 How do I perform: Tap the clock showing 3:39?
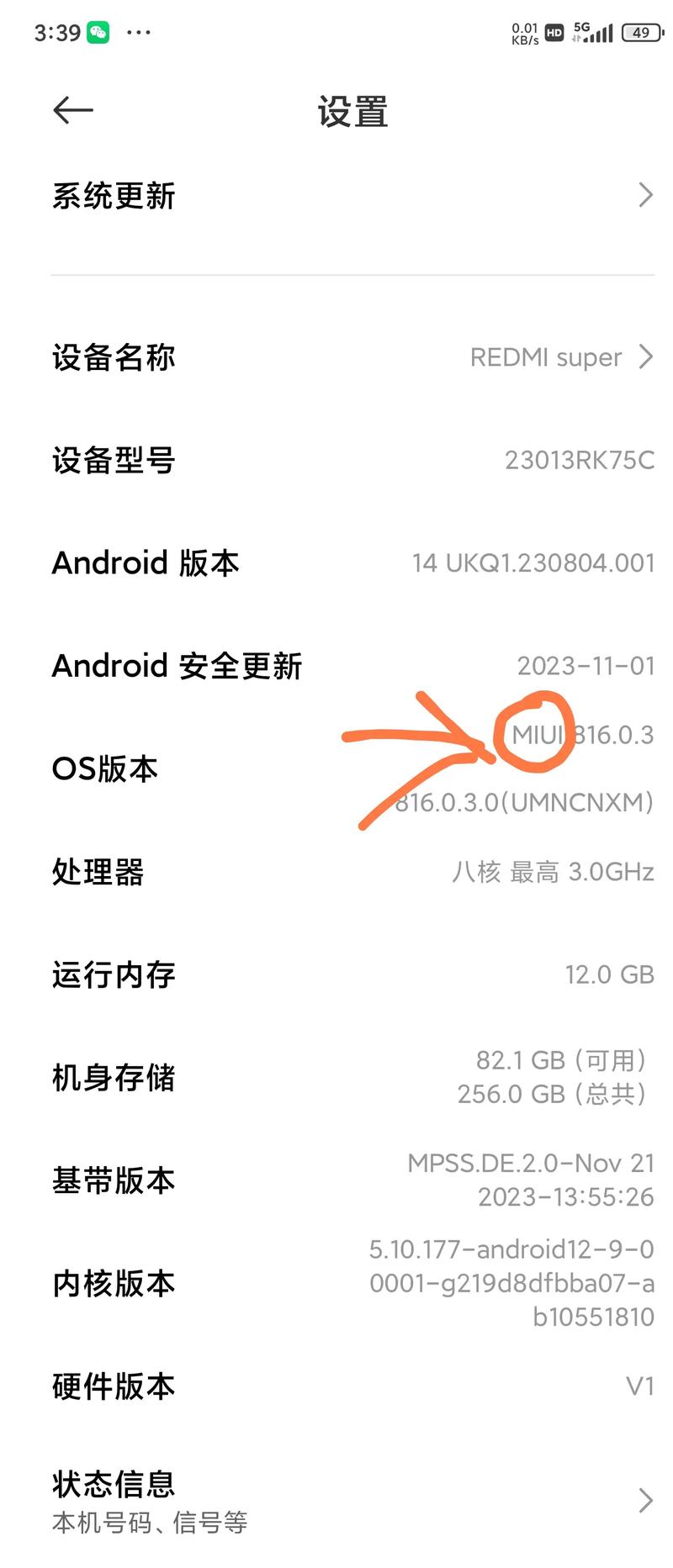56,32
